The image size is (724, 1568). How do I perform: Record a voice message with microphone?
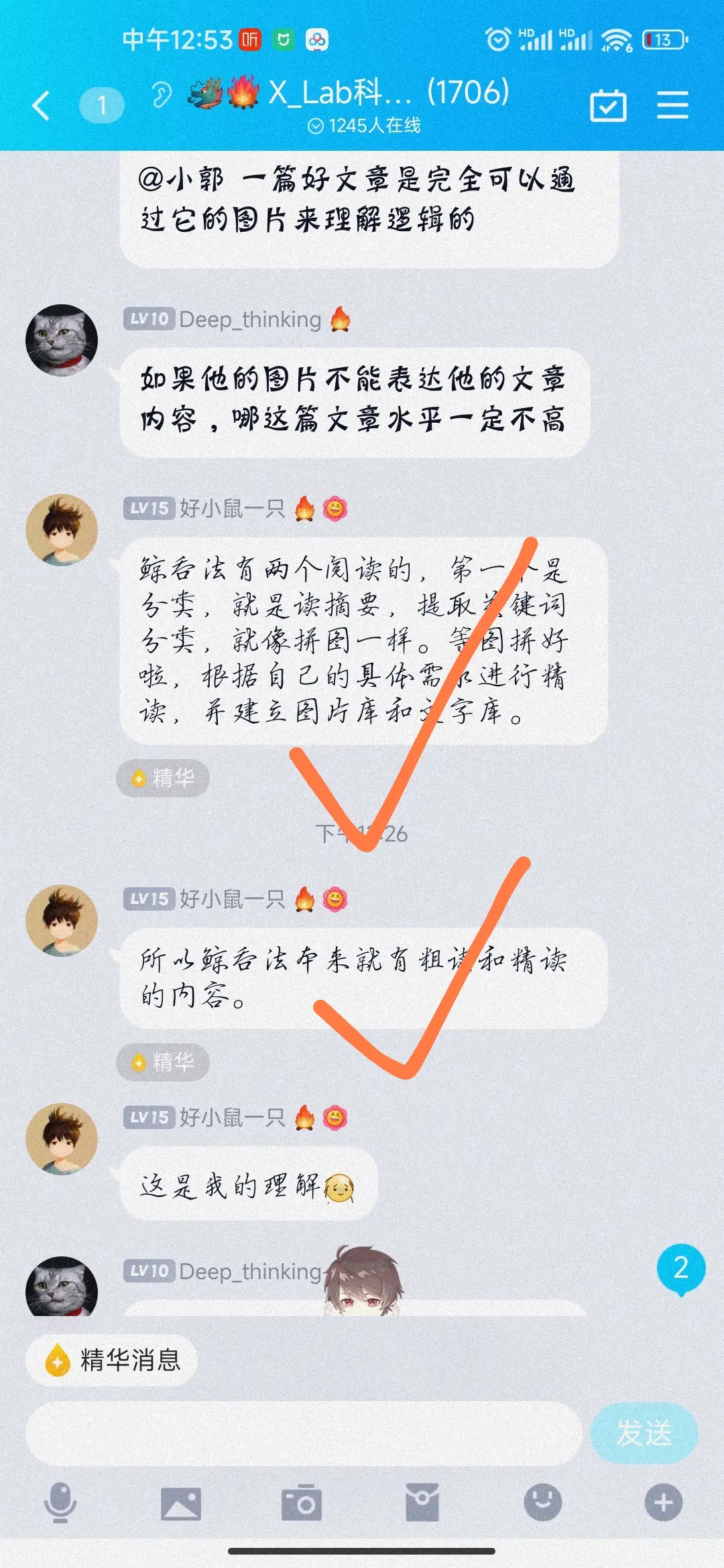pyautogui.click(x=60, y=1503)
